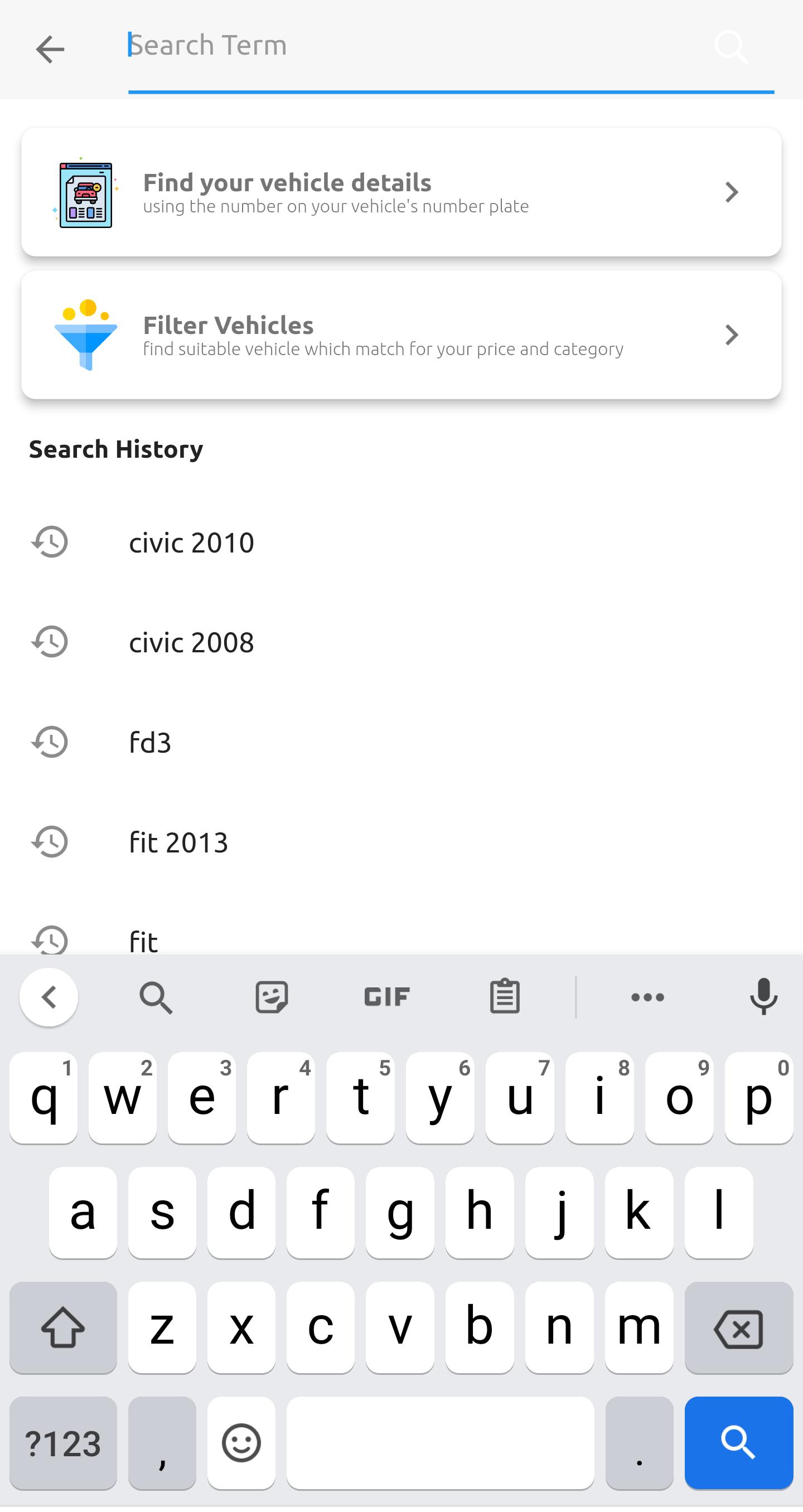Open the keyboard's clipboard tool
The width and height of the screenshot is (803, 1512).
click(504, 996)
